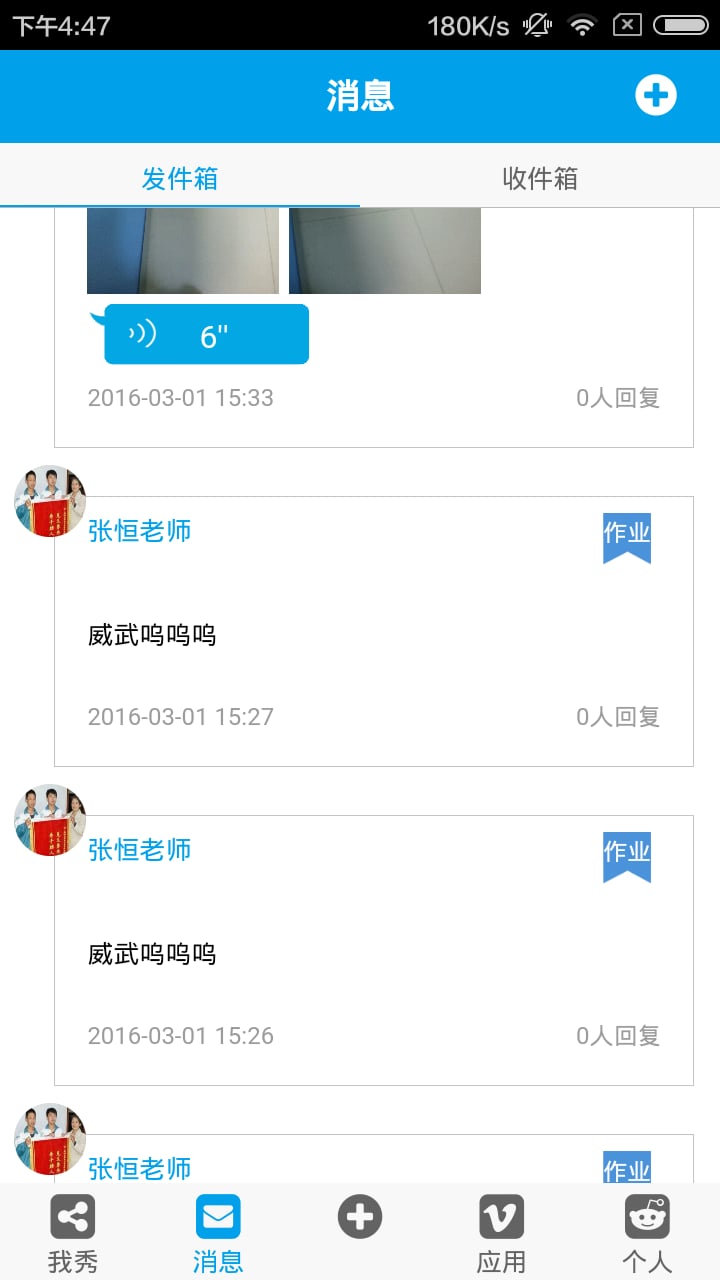Tap the plus icon in the header
720x1280 pixels.
(656, 96)
